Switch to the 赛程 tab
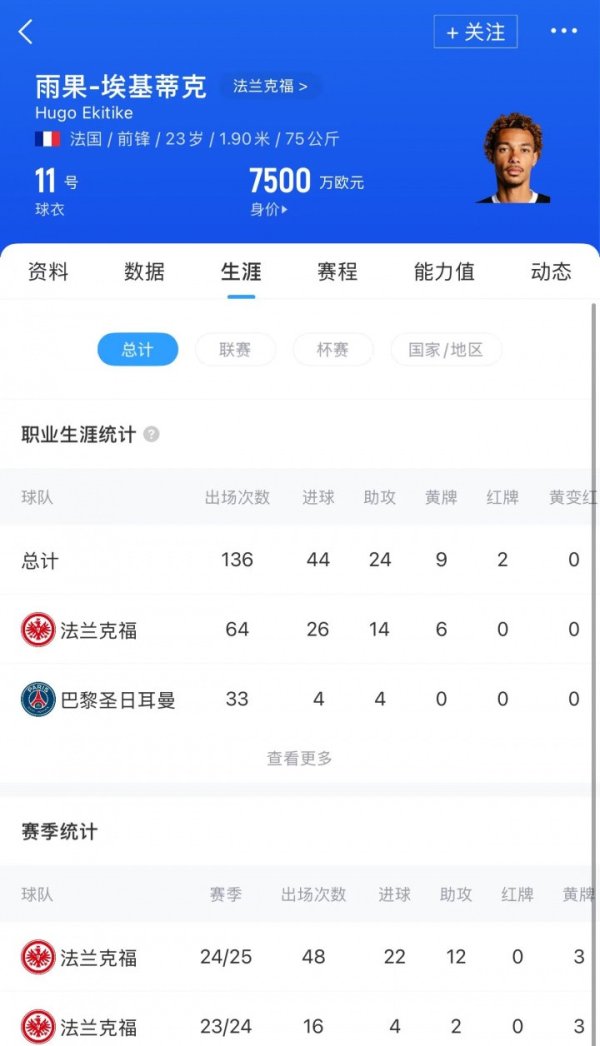This screenshot has width=600, height=1046. (337, 271)
